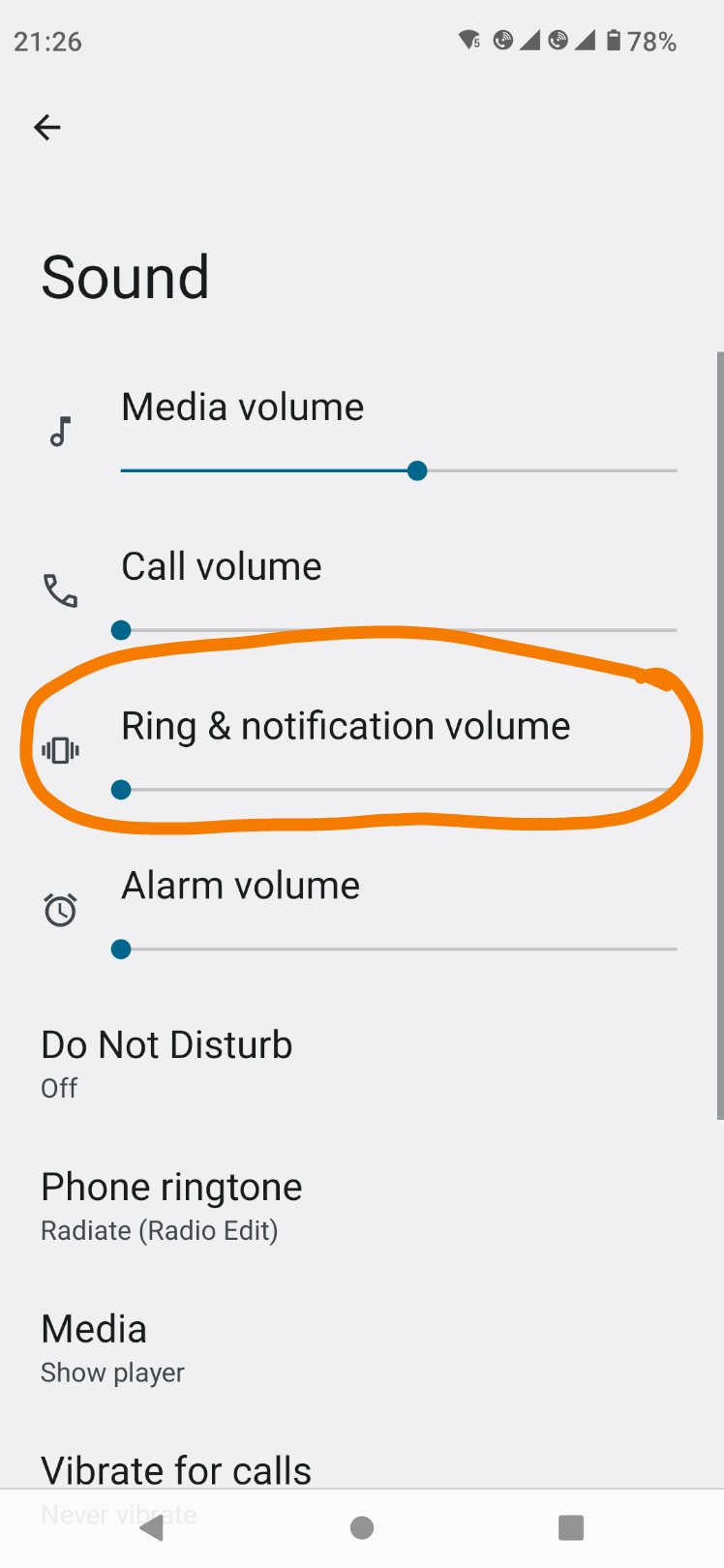Screen dimensions: 724x1568
Task: Open recent apps from navigation bar
Action: [571, 1528]
